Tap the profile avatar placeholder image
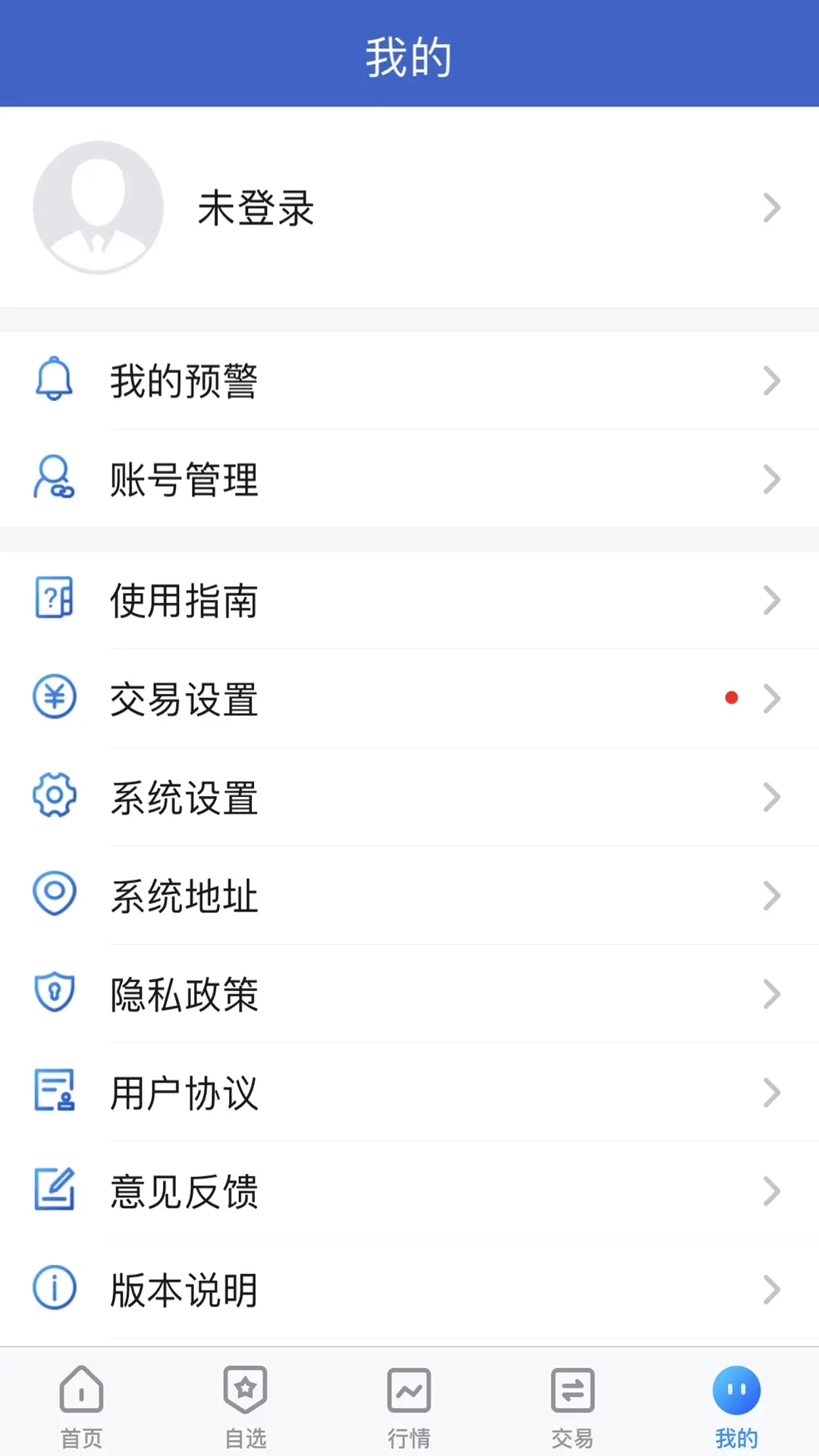 click(x=97, y=208)
